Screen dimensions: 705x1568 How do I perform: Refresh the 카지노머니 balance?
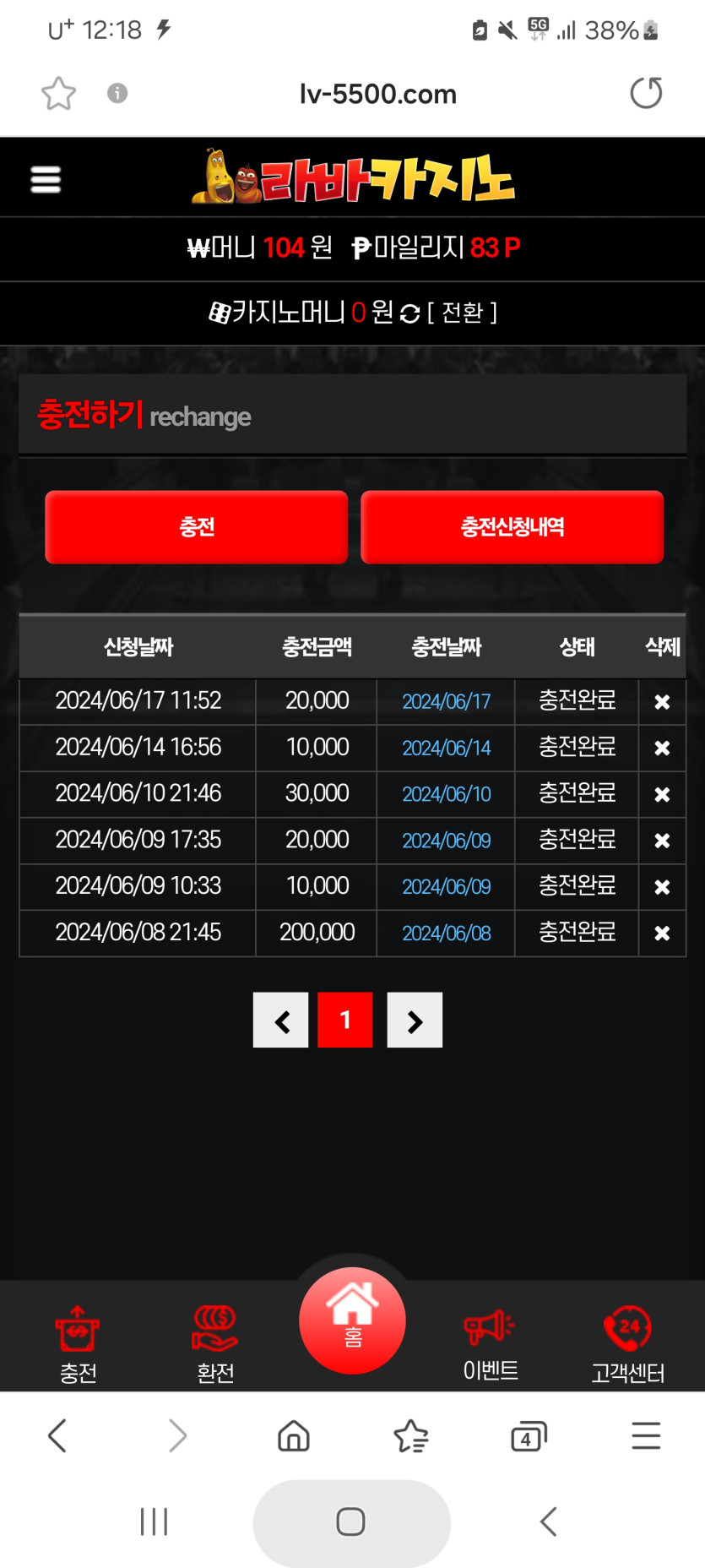click(410, 313)
